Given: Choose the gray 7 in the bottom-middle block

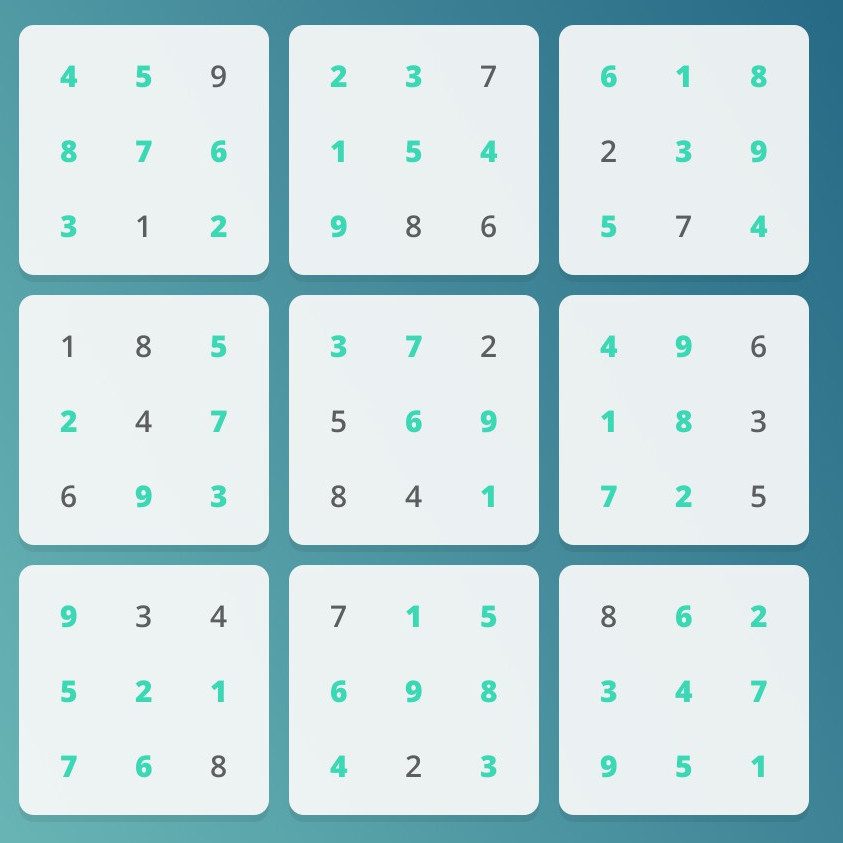Looking at the screenshot, I should (338, 617).
